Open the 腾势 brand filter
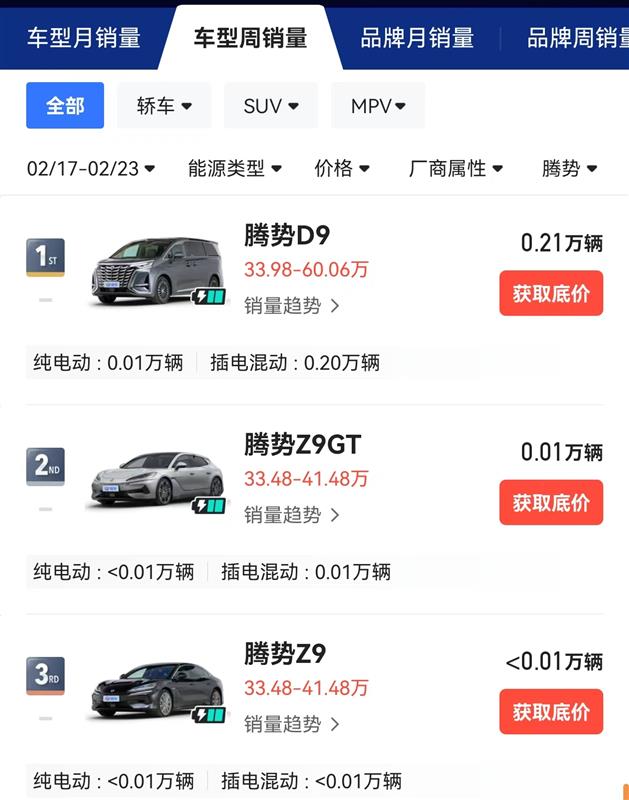Viewport: 629px width, 800px height. (569, 169)
